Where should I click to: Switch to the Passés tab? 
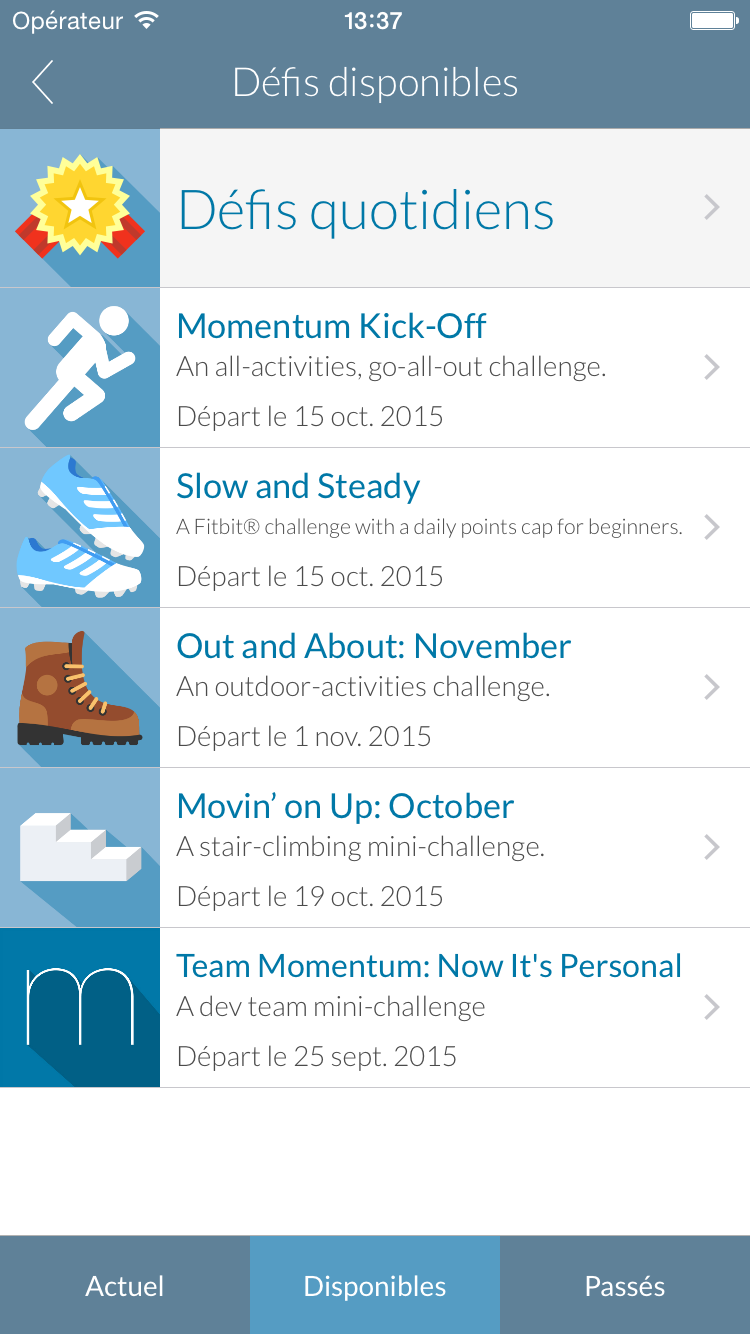625,1285
